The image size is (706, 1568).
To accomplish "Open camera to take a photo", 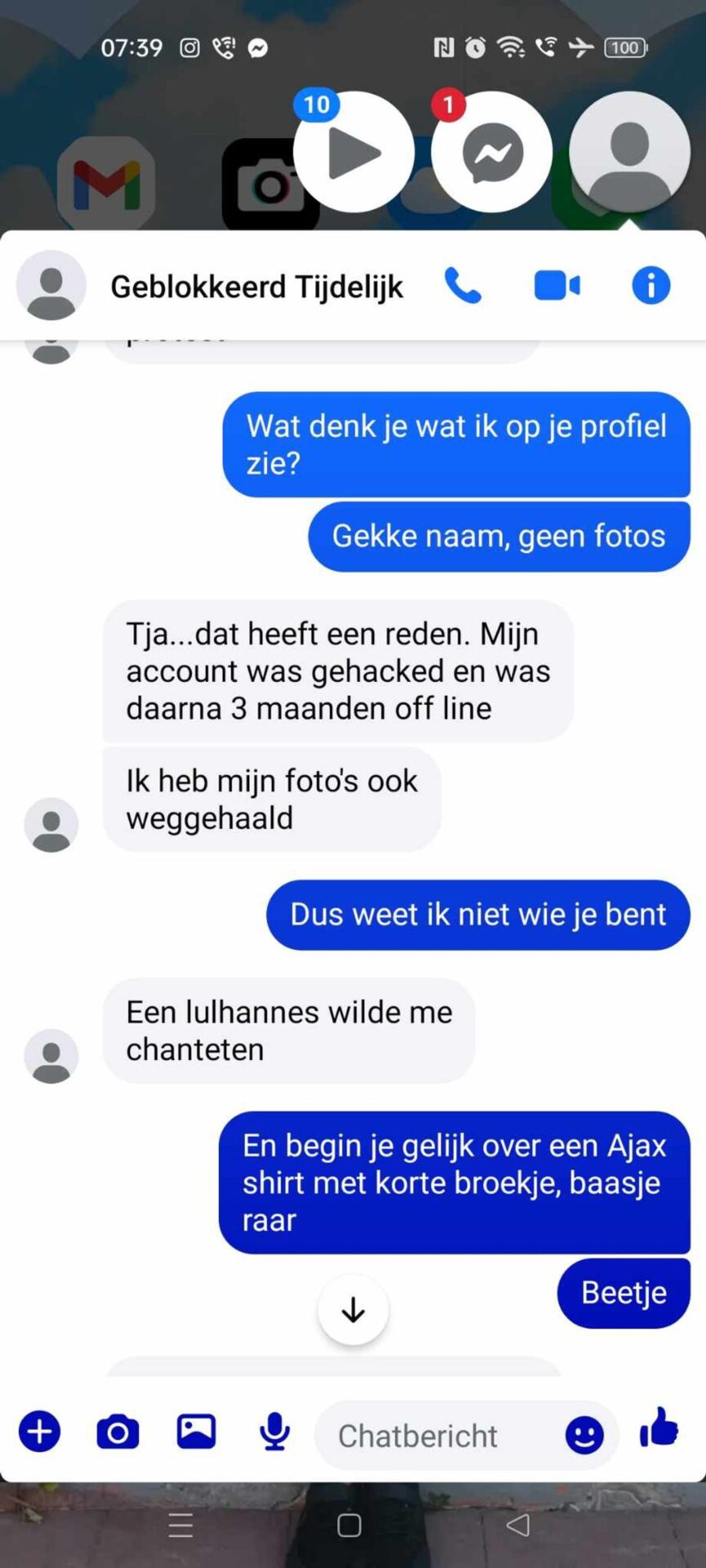I will tap(118, 1432).
